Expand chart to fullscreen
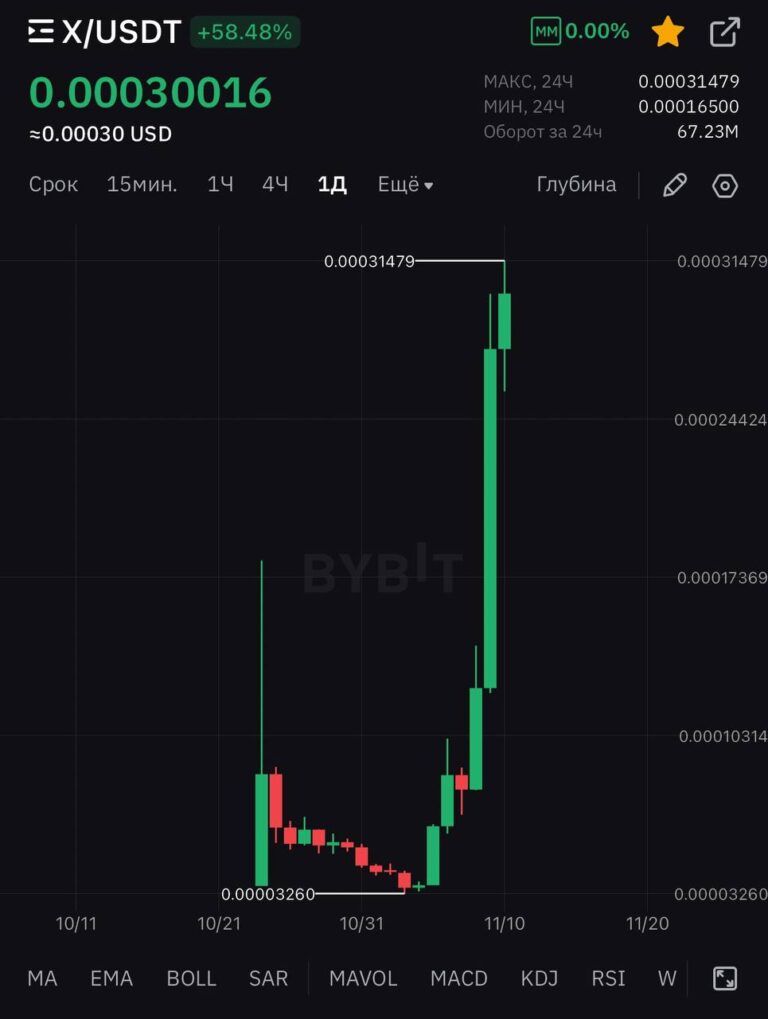 tap(725, 979)
